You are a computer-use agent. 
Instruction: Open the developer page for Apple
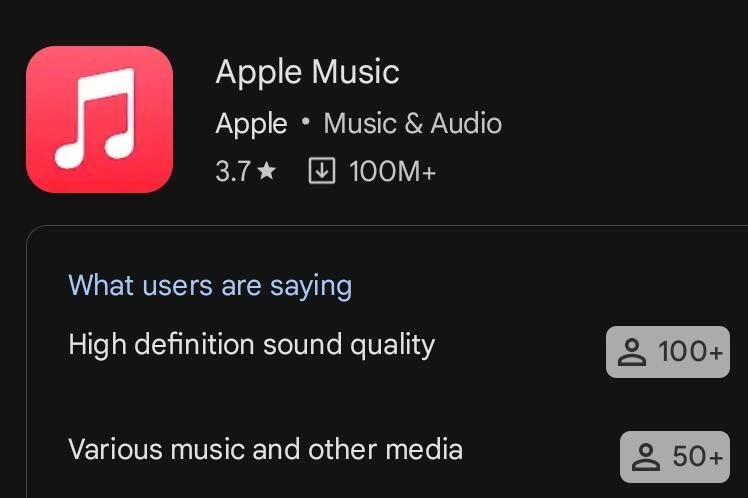251,124
